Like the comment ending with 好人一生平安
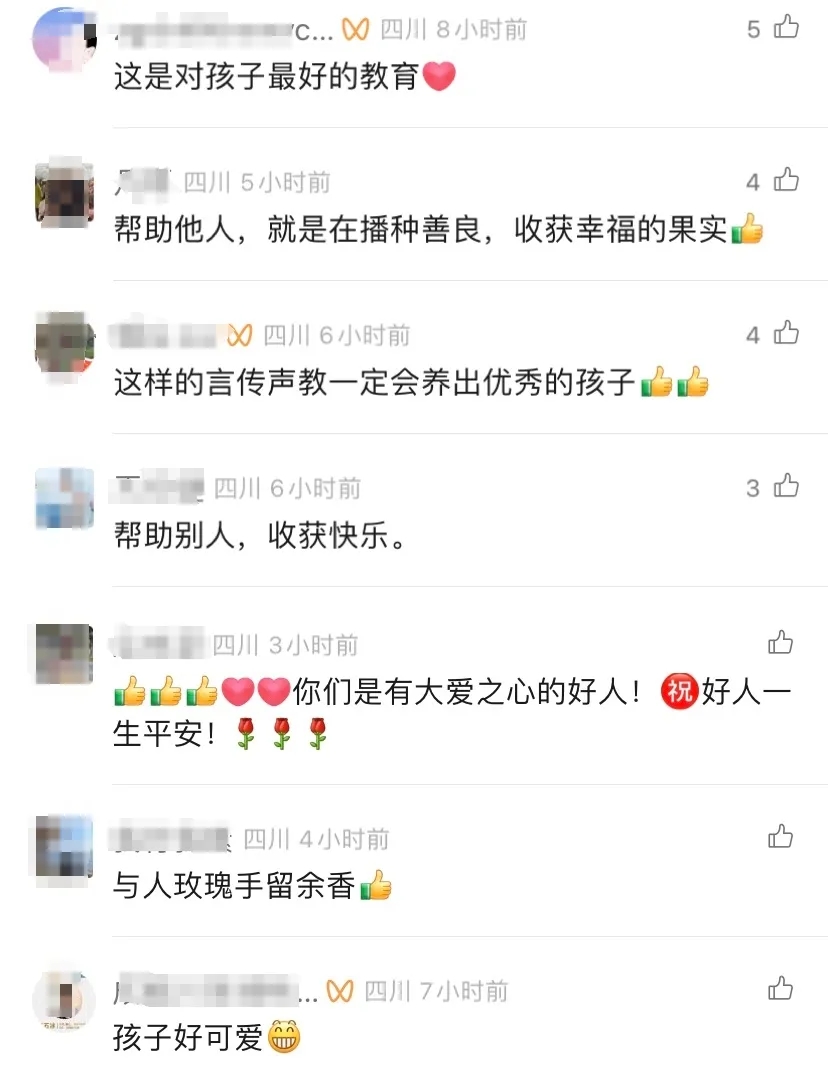This screenshot has height=1081, width=828. [x=781, y=642]
